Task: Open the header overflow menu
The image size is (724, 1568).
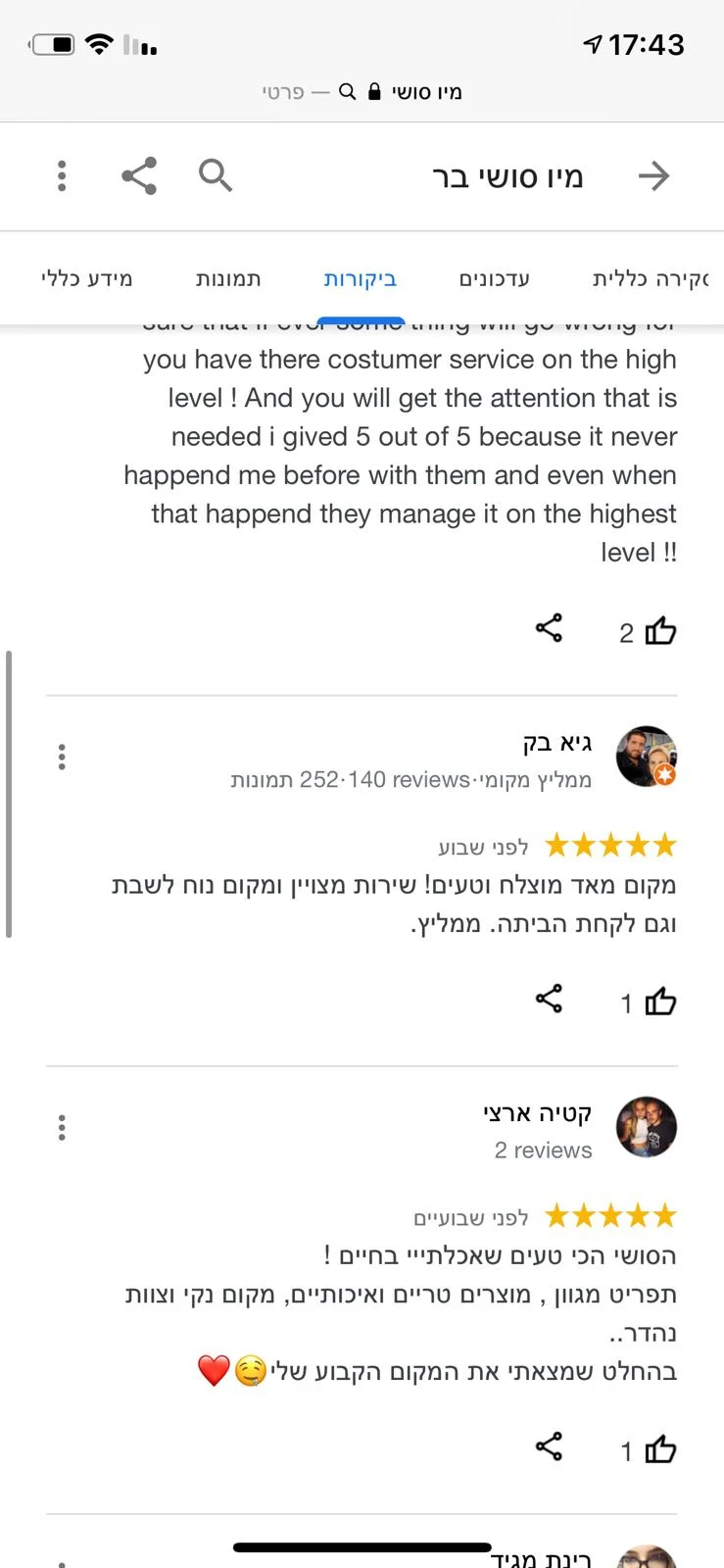Action: 62,175
